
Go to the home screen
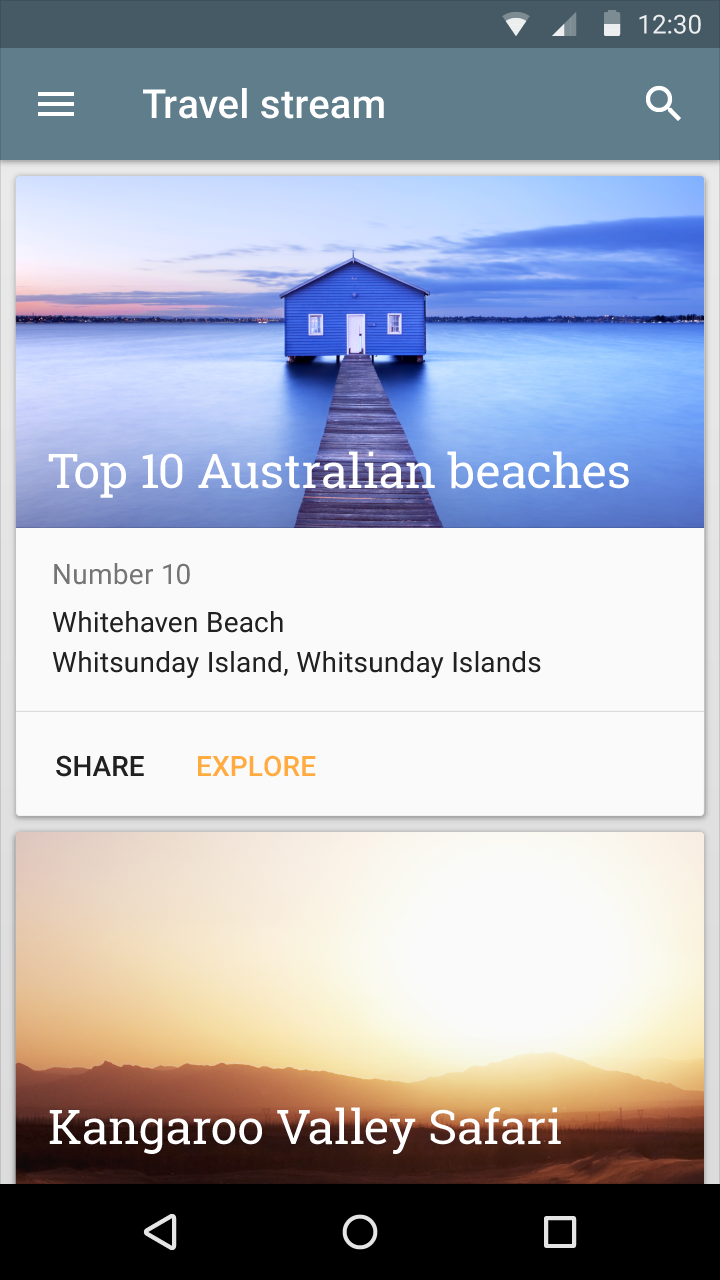(360, 1232)
